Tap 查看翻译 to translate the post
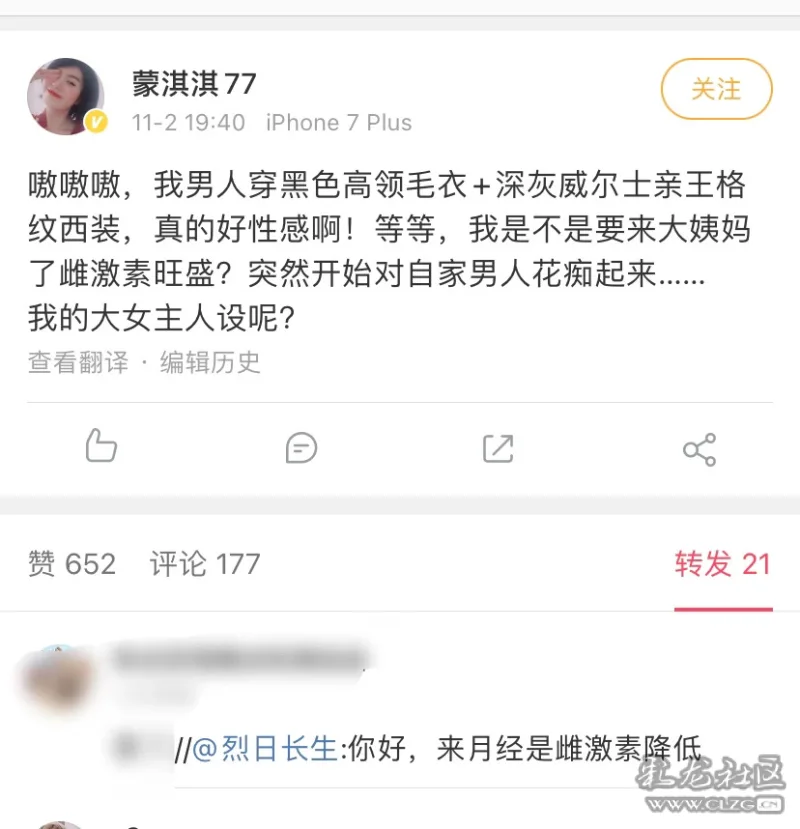This screenshot has height=829, width=800. point(78,362)
